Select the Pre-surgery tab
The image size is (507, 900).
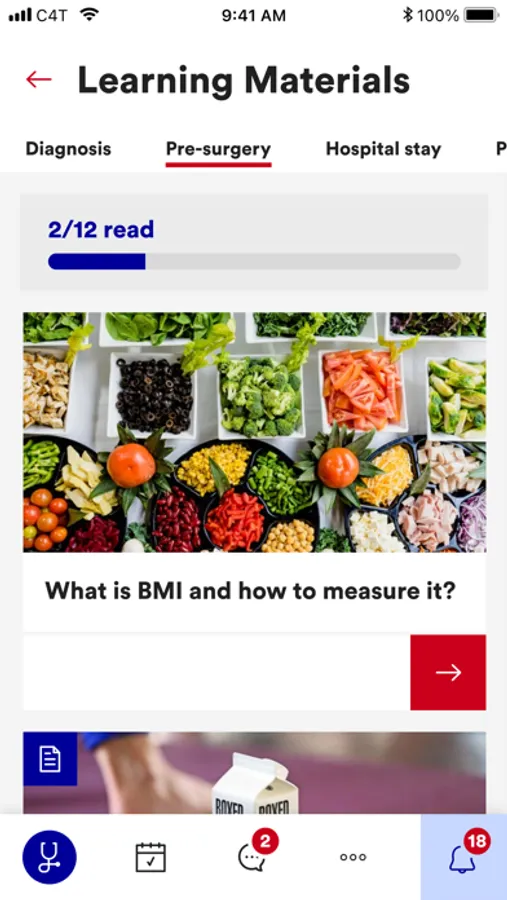(x=218, y=150)
